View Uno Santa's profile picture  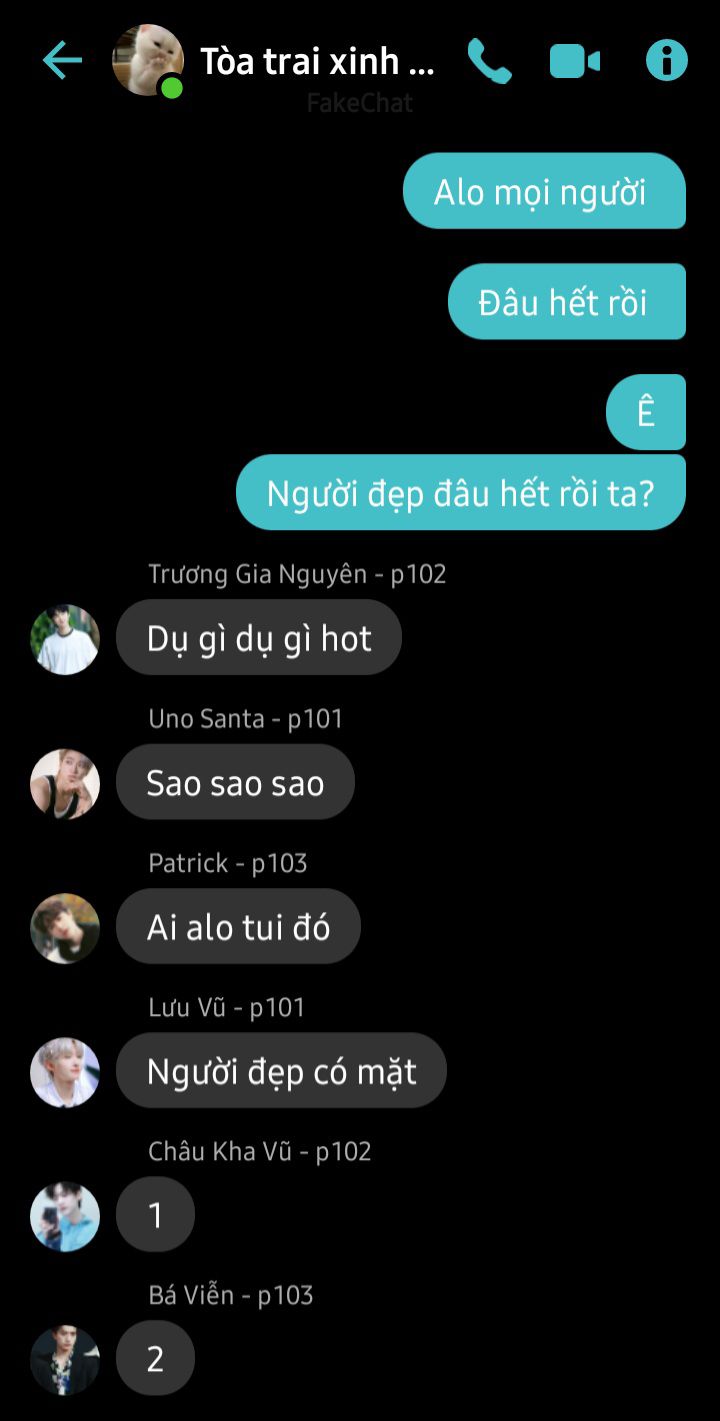tap(65, 783)
